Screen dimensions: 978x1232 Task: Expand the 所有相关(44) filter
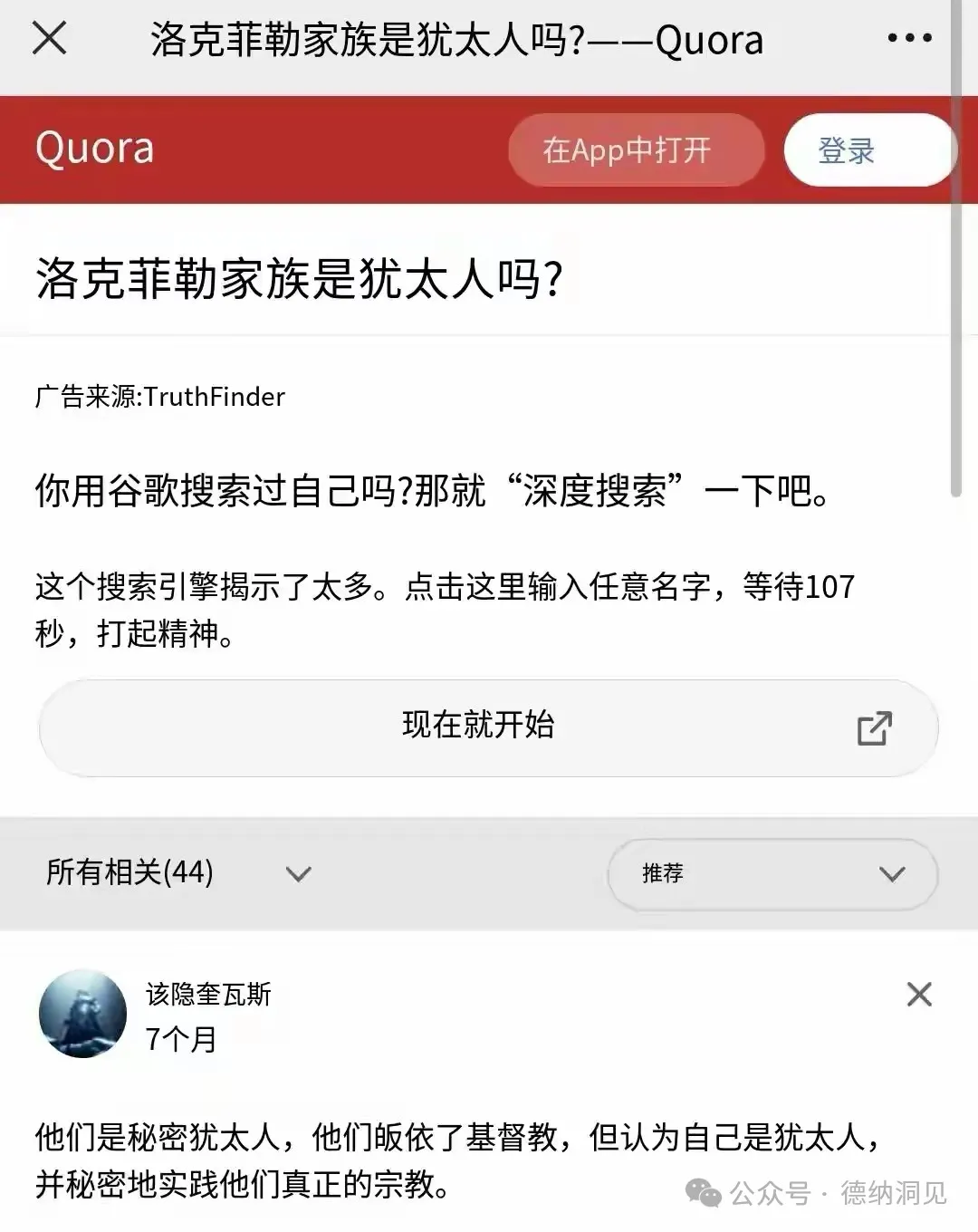[178, 872]
